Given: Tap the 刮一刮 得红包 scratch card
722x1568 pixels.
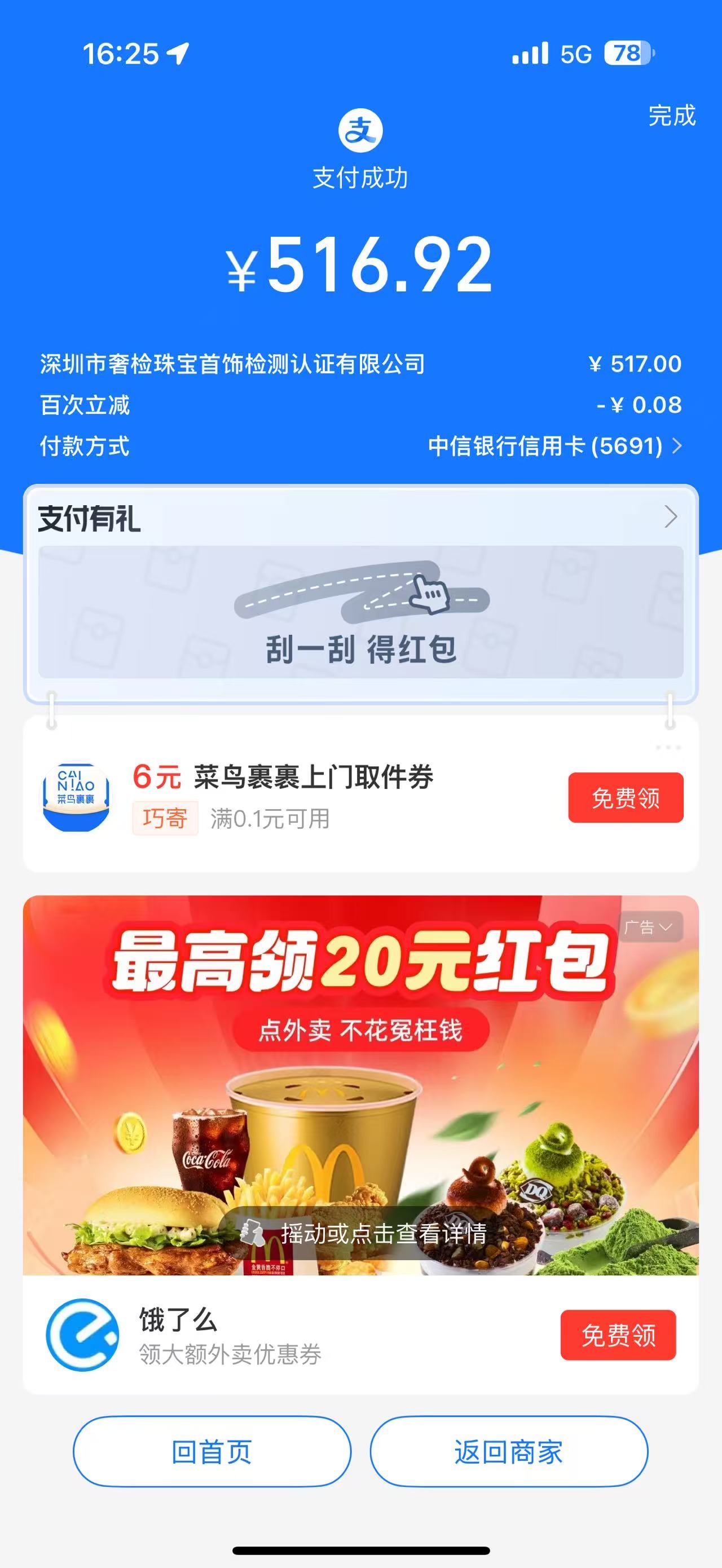Looking at the screenshot, I should coord(360,612).
